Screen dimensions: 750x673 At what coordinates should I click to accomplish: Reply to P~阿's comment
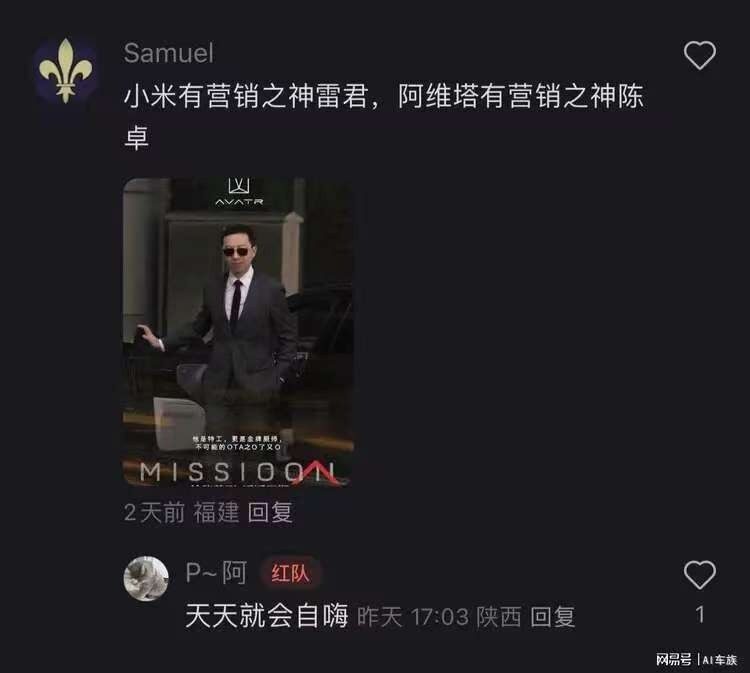(552, 617)
